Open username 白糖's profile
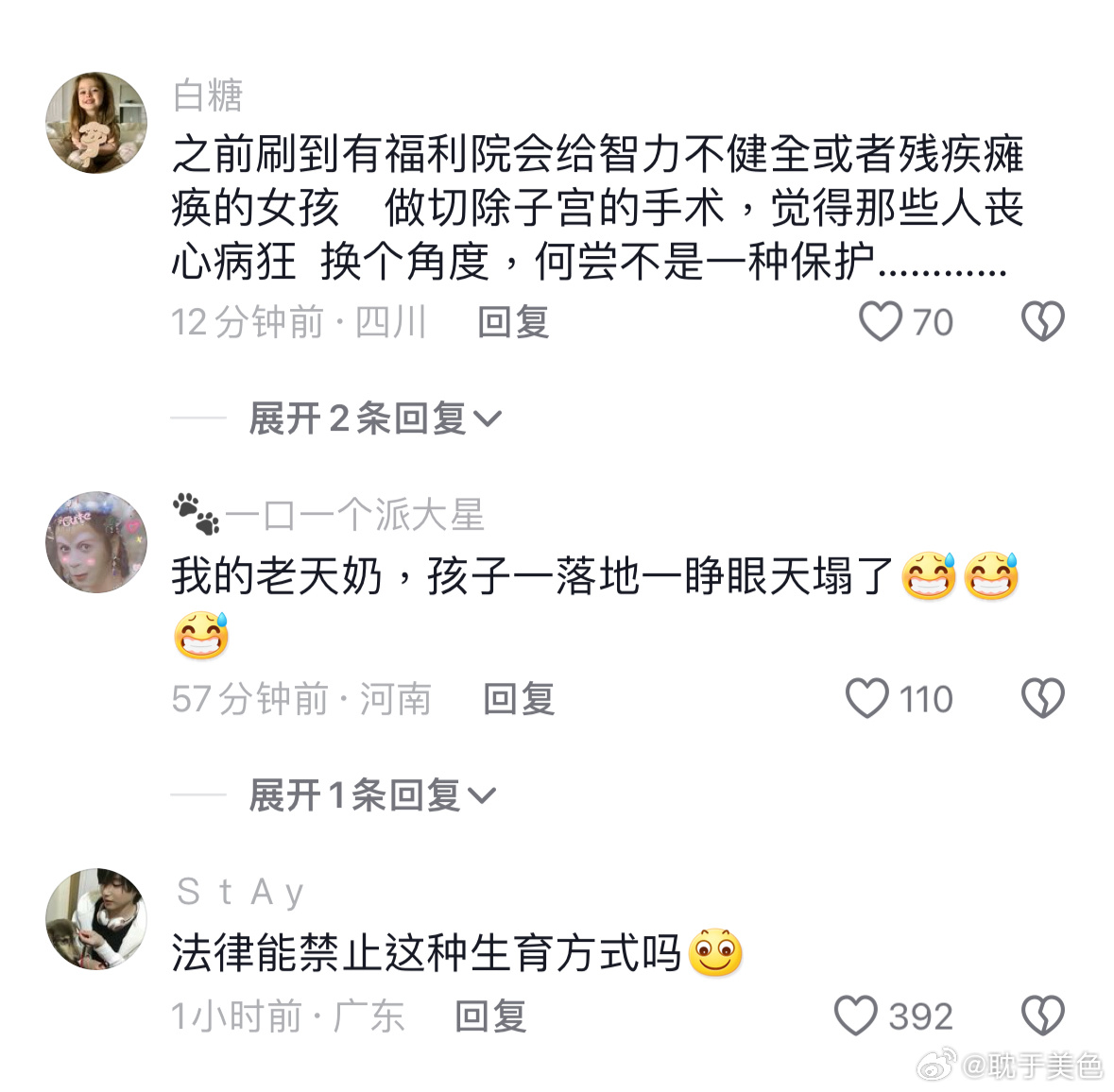The image size is (1114, 1092). point(209,95)
